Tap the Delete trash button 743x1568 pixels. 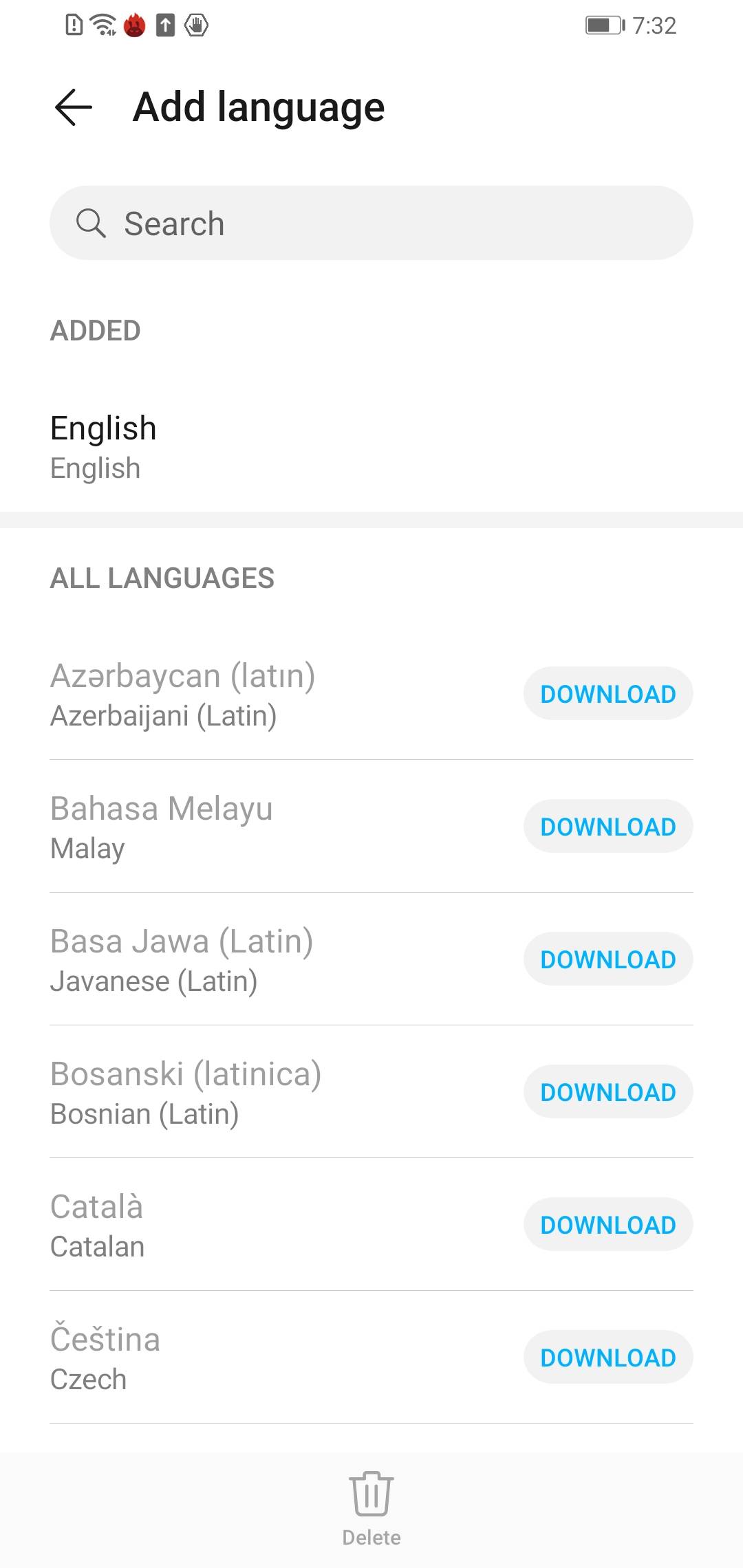(371, 1507)
